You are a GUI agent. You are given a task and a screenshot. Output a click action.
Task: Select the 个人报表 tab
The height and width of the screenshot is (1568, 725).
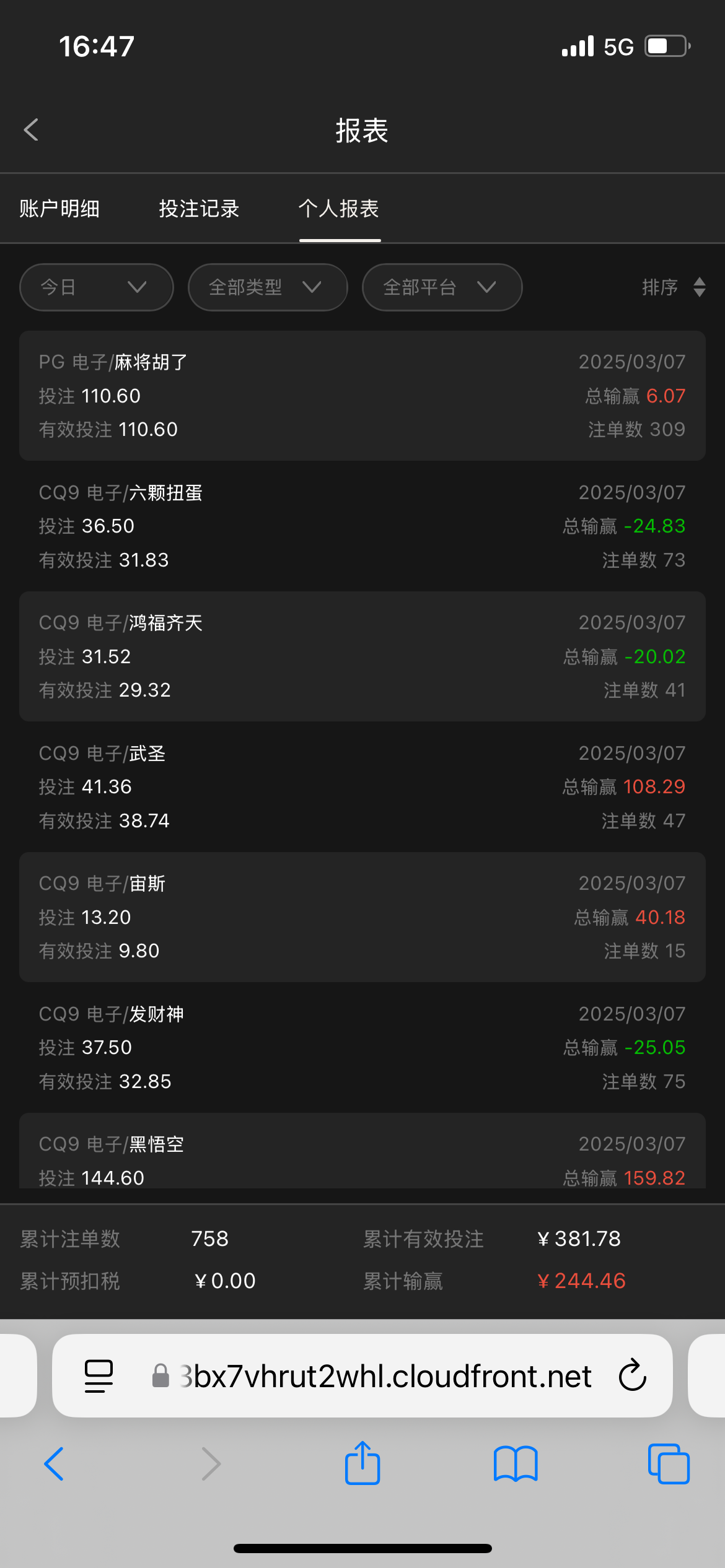point(339,209)
